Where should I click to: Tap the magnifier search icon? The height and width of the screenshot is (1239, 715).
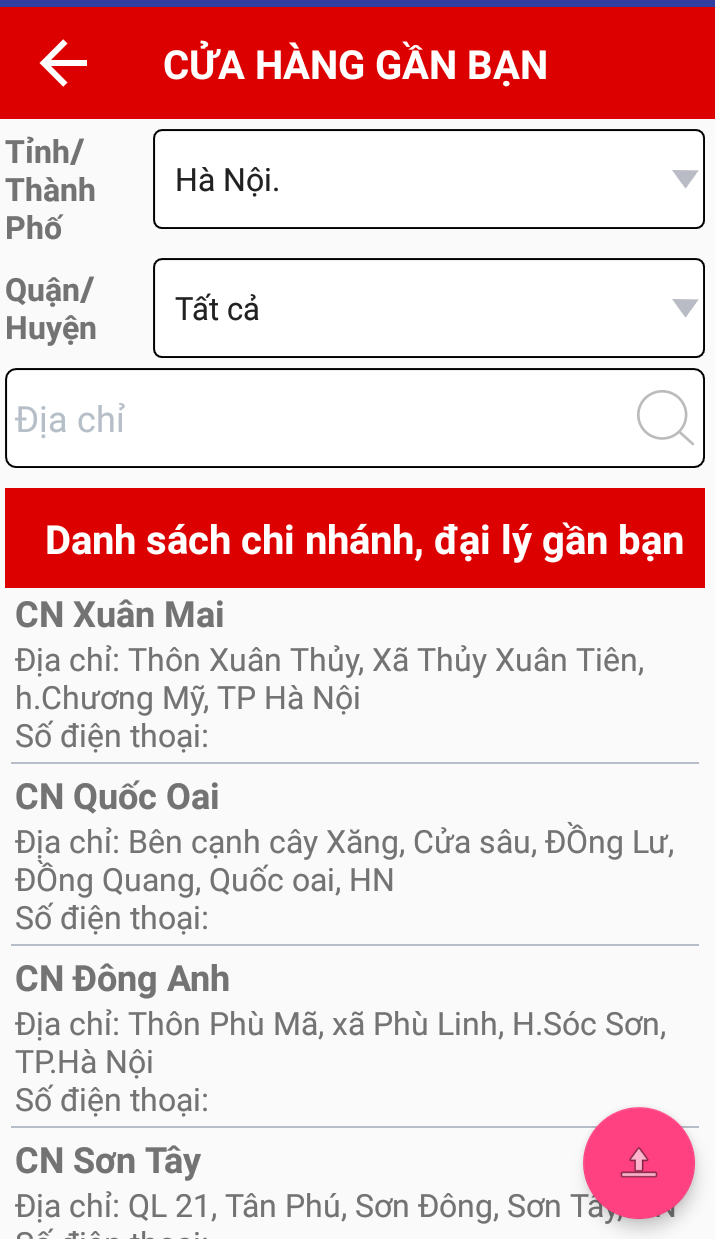(x=665, y=418)
